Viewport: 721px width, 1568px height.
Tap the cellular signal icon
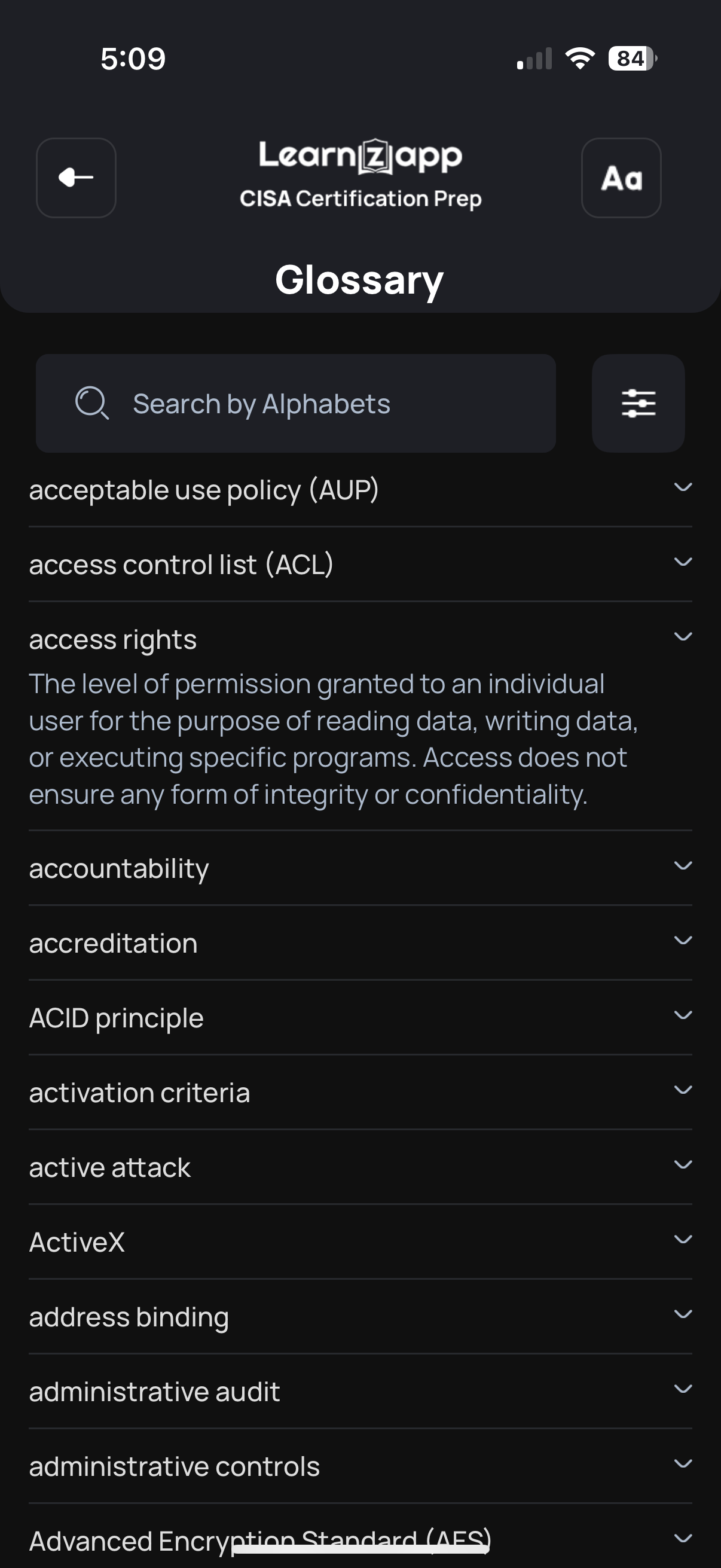point(534,58)
